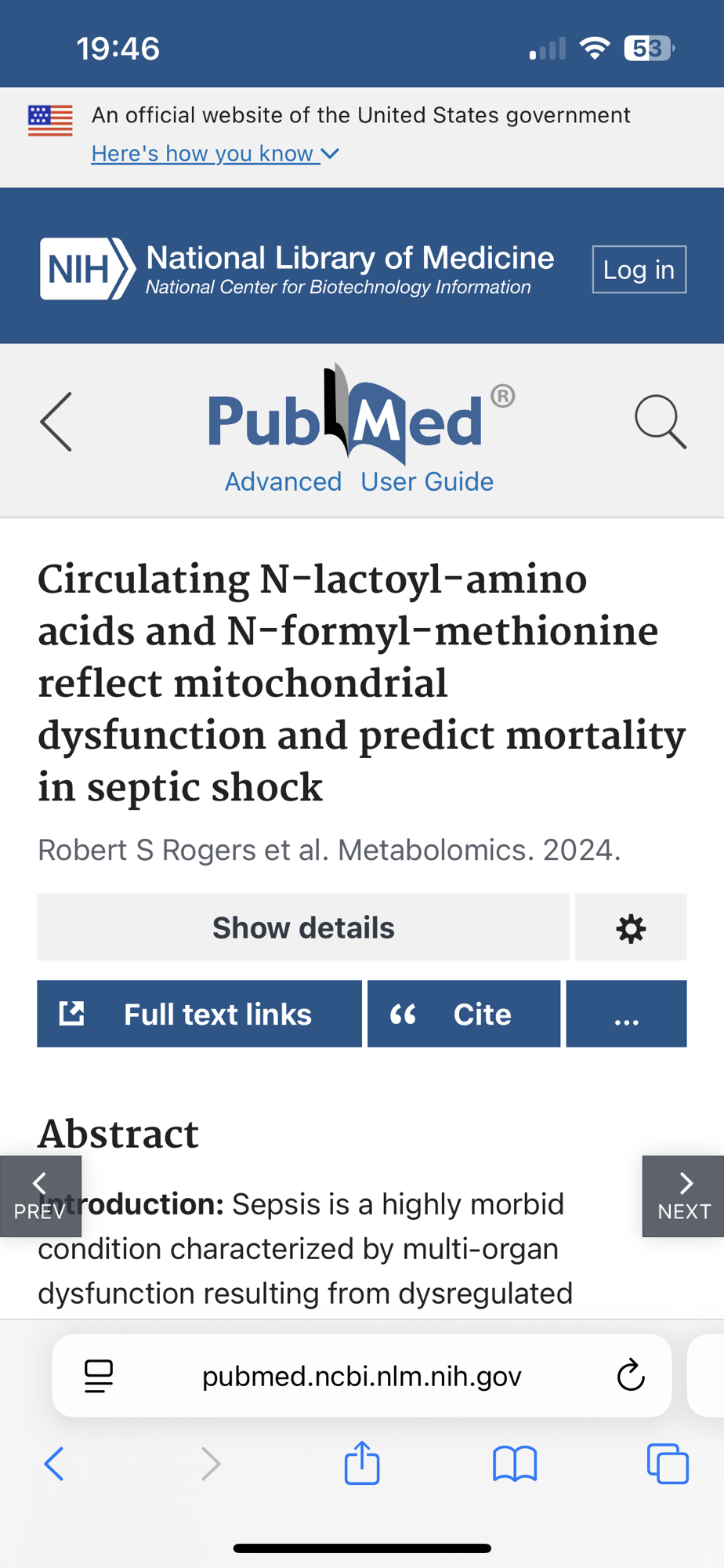Screen dimensions: 724x1568
Task: Tap the Log in button
Action: click(x=639, y=270)
